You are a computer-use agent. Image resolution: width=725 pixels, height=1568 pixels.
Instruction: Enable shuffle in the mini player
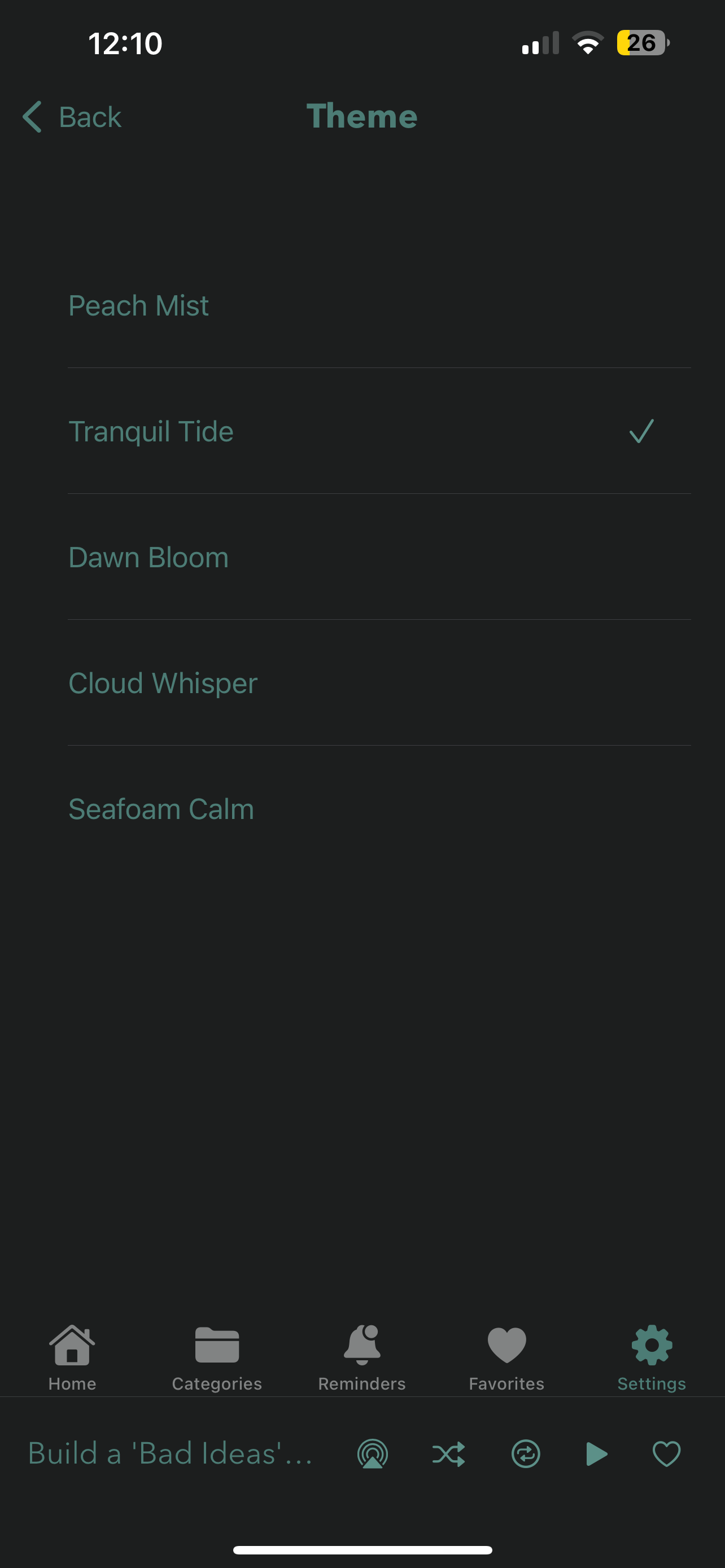coord(449,1453)
